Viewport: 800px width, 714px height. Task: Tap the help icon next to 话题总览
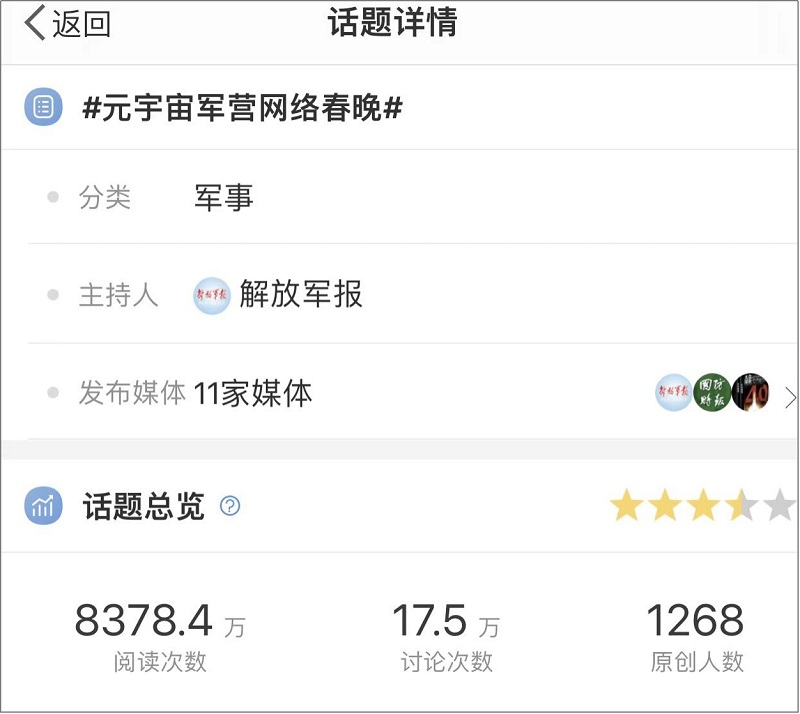click(230, 506)
